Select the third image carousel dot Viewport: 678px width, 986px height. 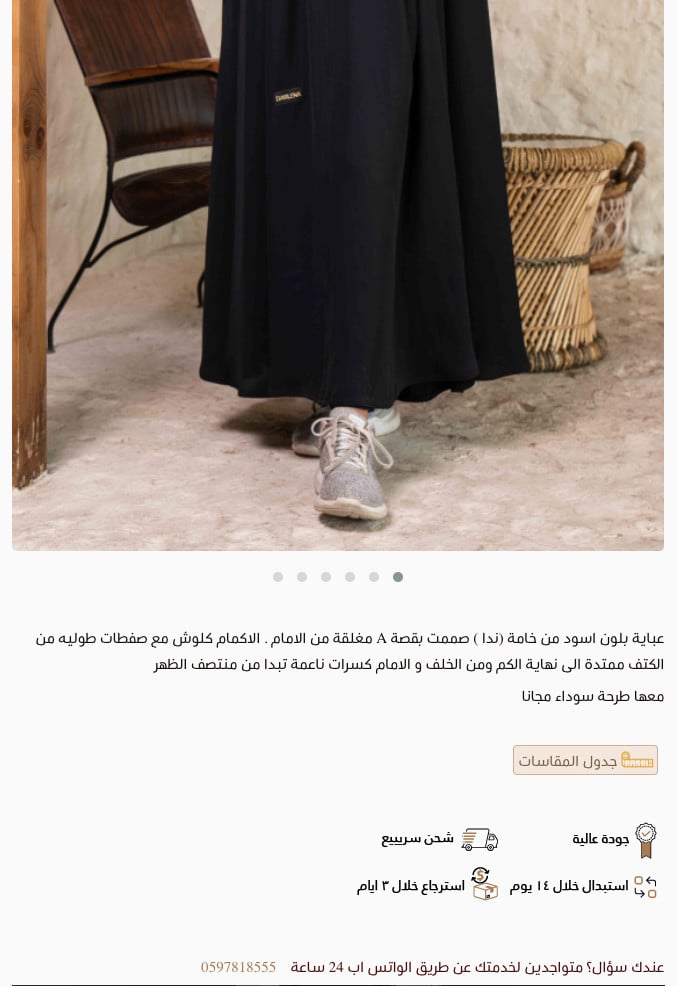[x=350, y=577]
